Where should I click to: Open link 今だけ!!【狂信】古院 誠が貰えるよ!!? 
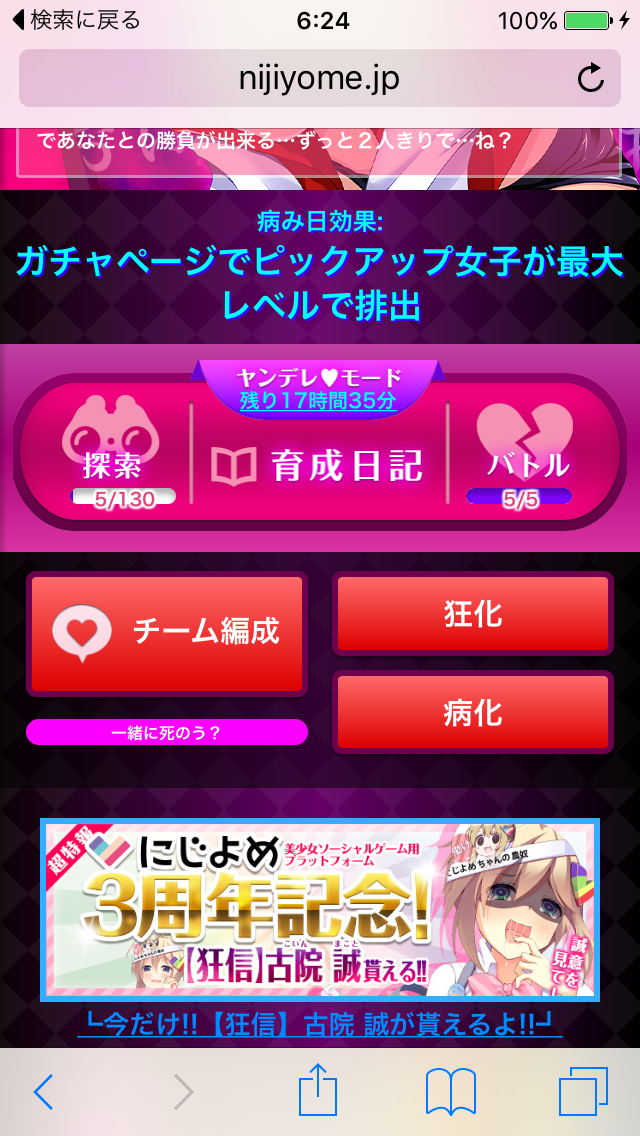(x=319, y=1023)
